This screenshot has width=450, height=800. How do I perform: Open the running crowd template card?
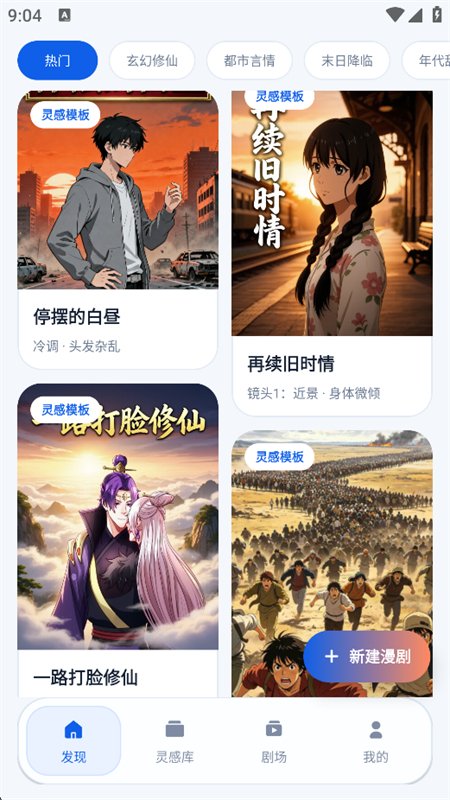pos(332,563)
